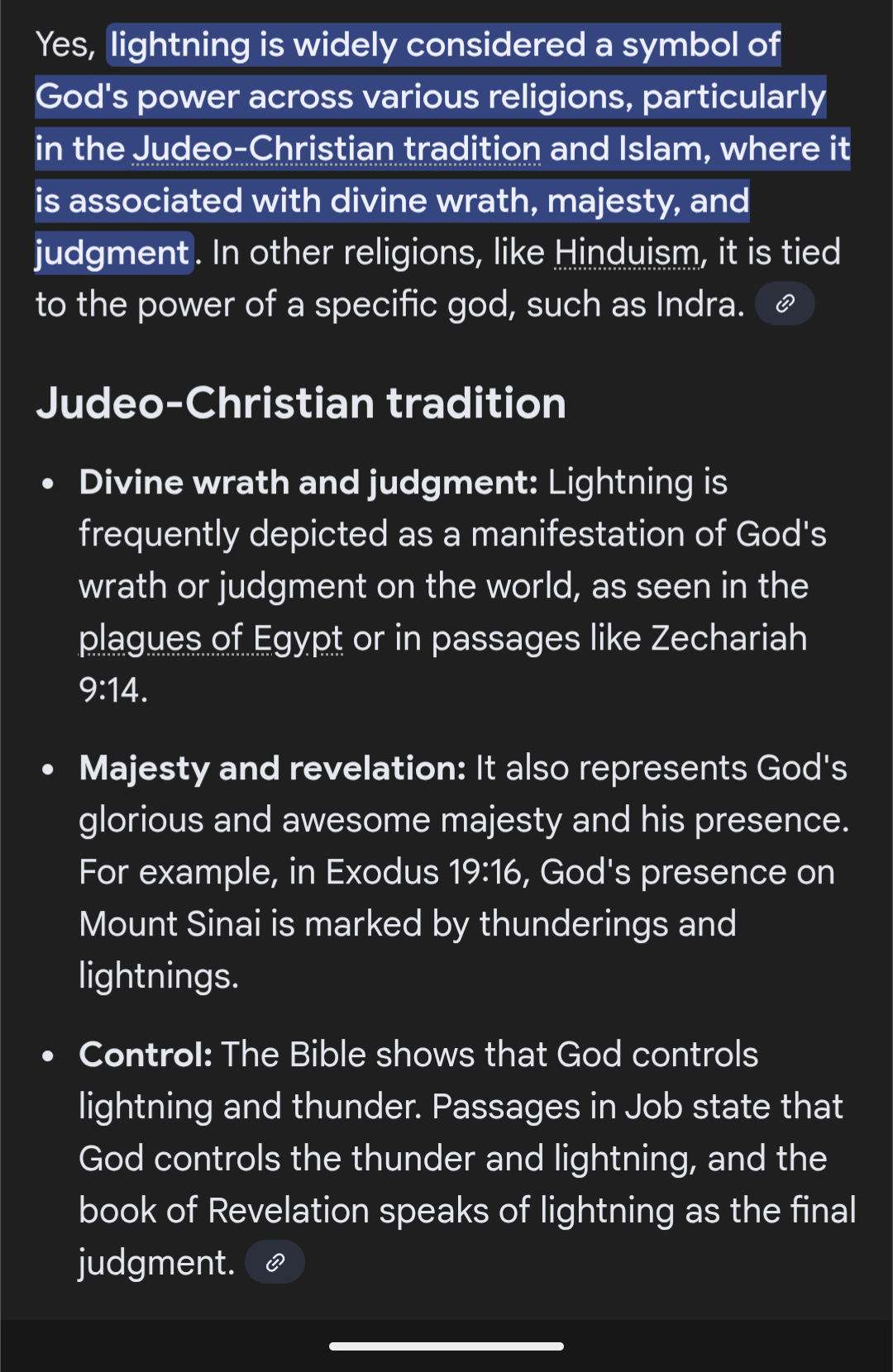
Task: Tap source link icon after final judgment
Action: (x=275, y=1262)
